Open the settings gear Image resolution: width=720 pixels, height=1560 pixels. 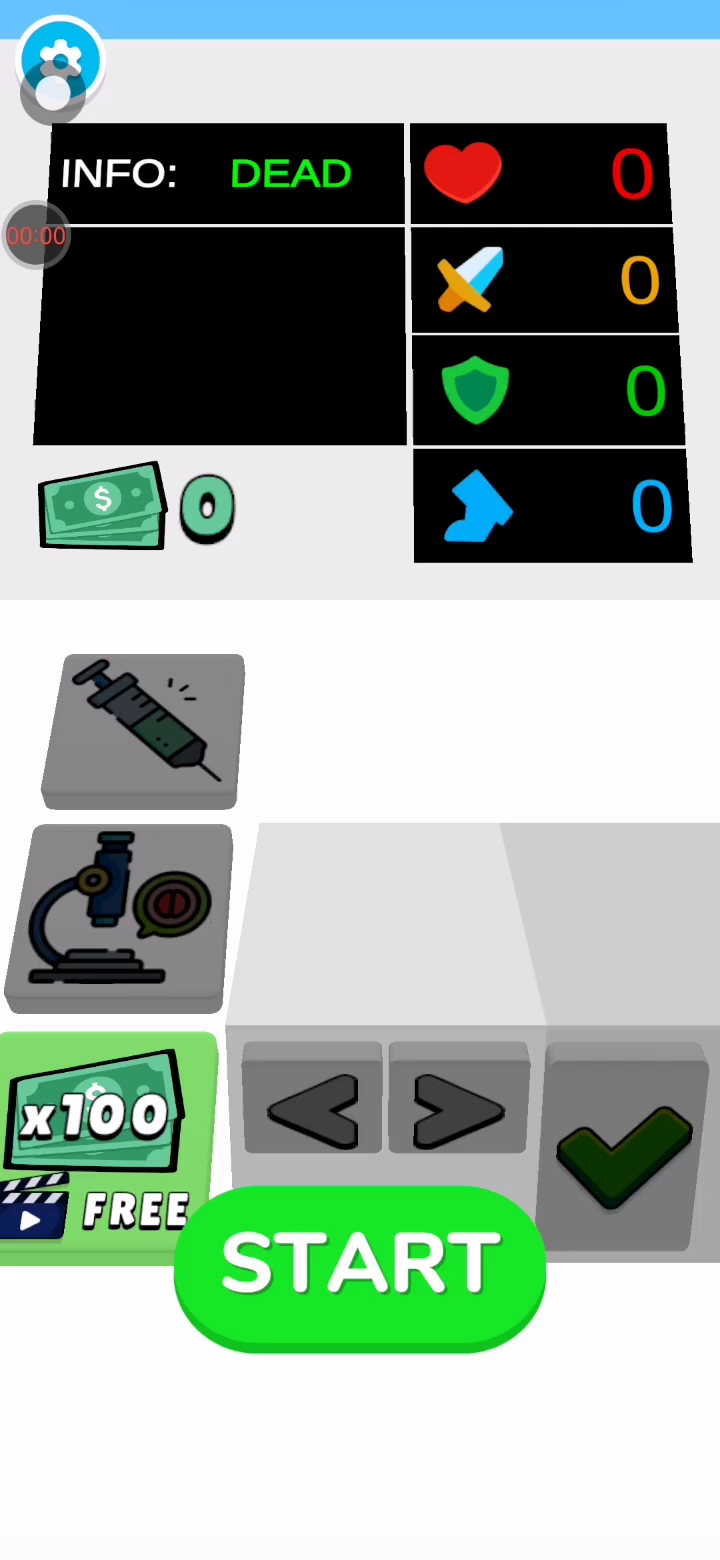point(61,59)
